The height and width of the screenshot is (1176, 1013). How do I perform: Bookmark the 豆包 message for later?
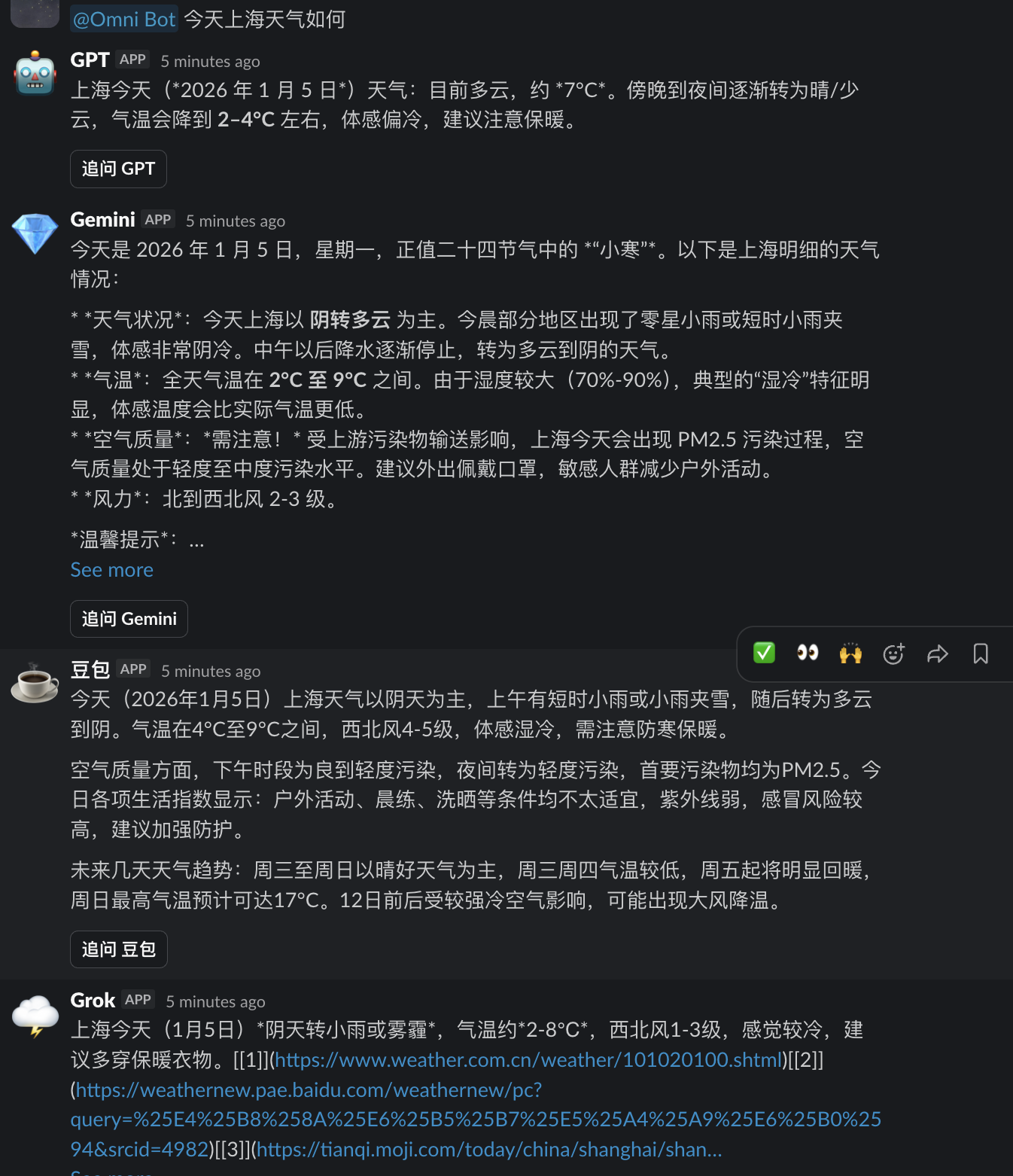(980, 654)
